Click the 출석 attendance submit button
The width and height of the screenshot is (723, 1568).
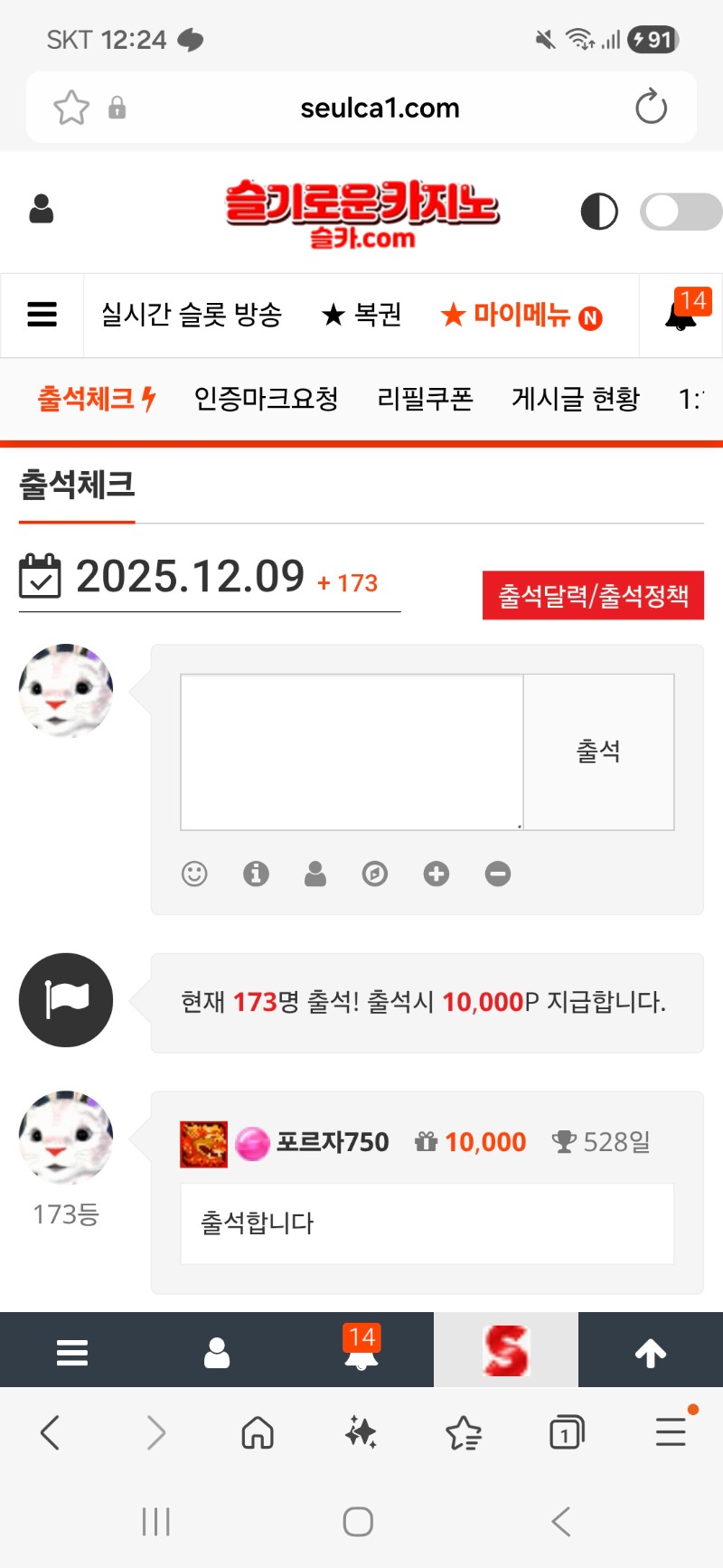click(x=598, y=751)
